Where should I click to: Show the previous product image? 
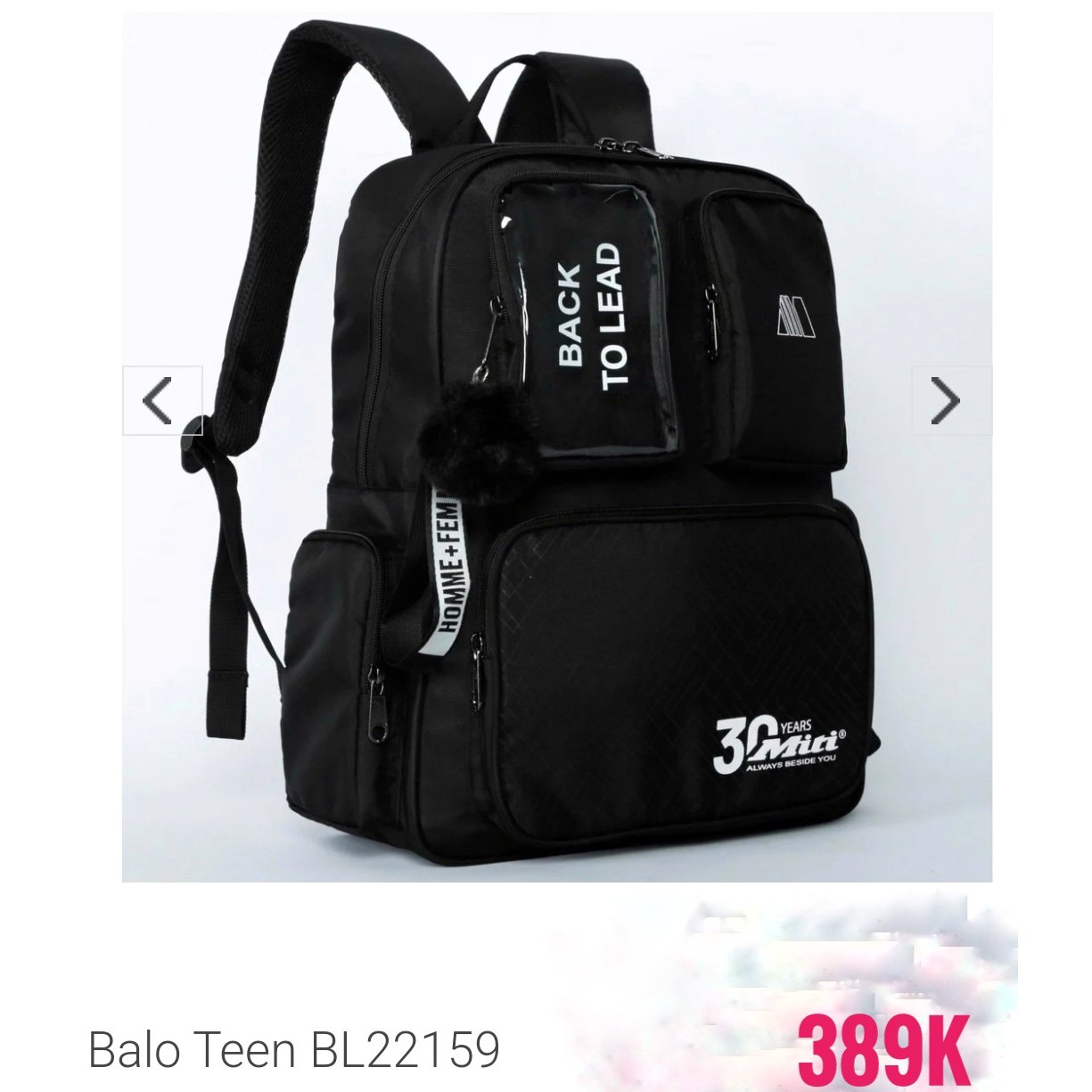(x=161, y=401)
